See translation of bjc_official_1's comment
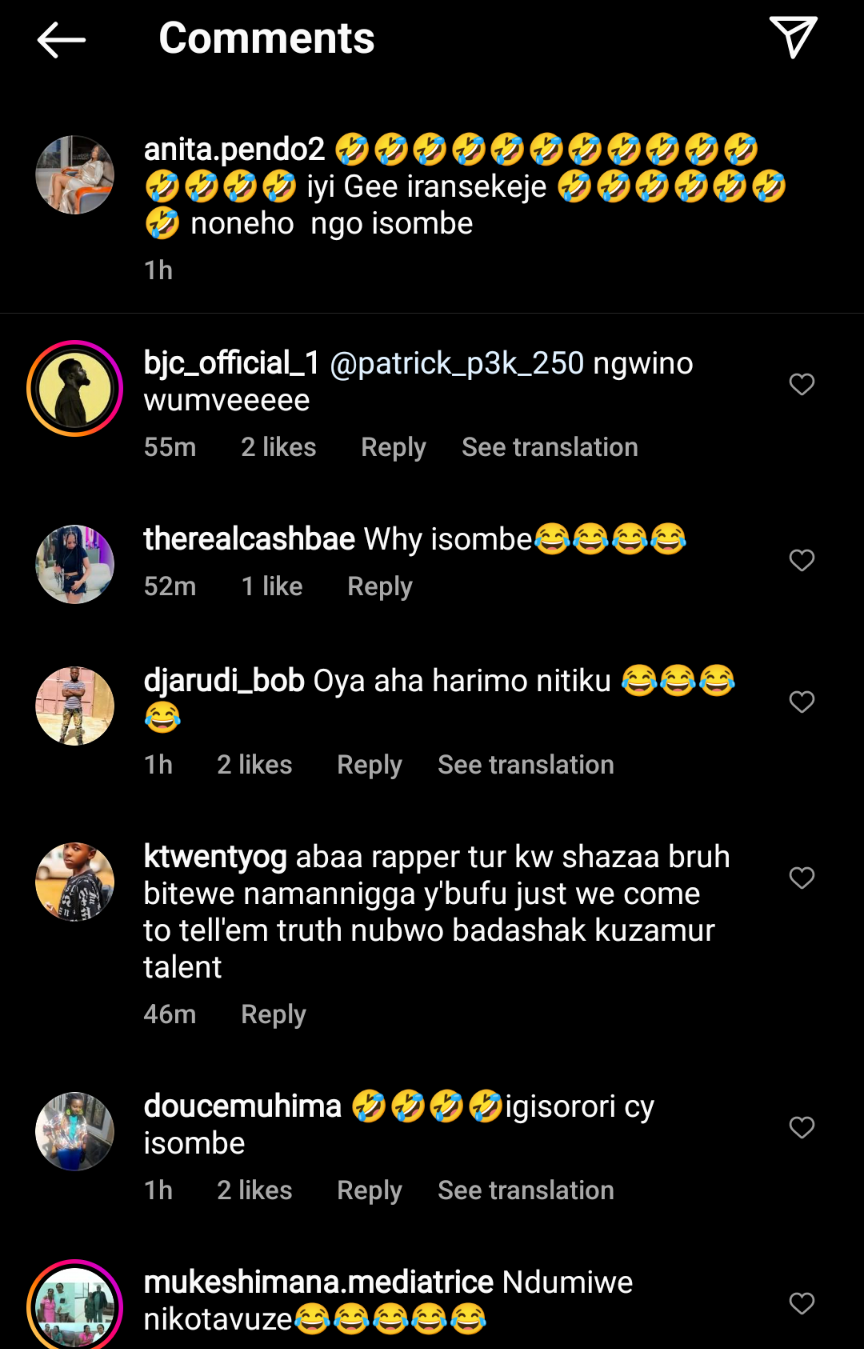This screenshot has height=1349, width=864. (x=549, y=447)
